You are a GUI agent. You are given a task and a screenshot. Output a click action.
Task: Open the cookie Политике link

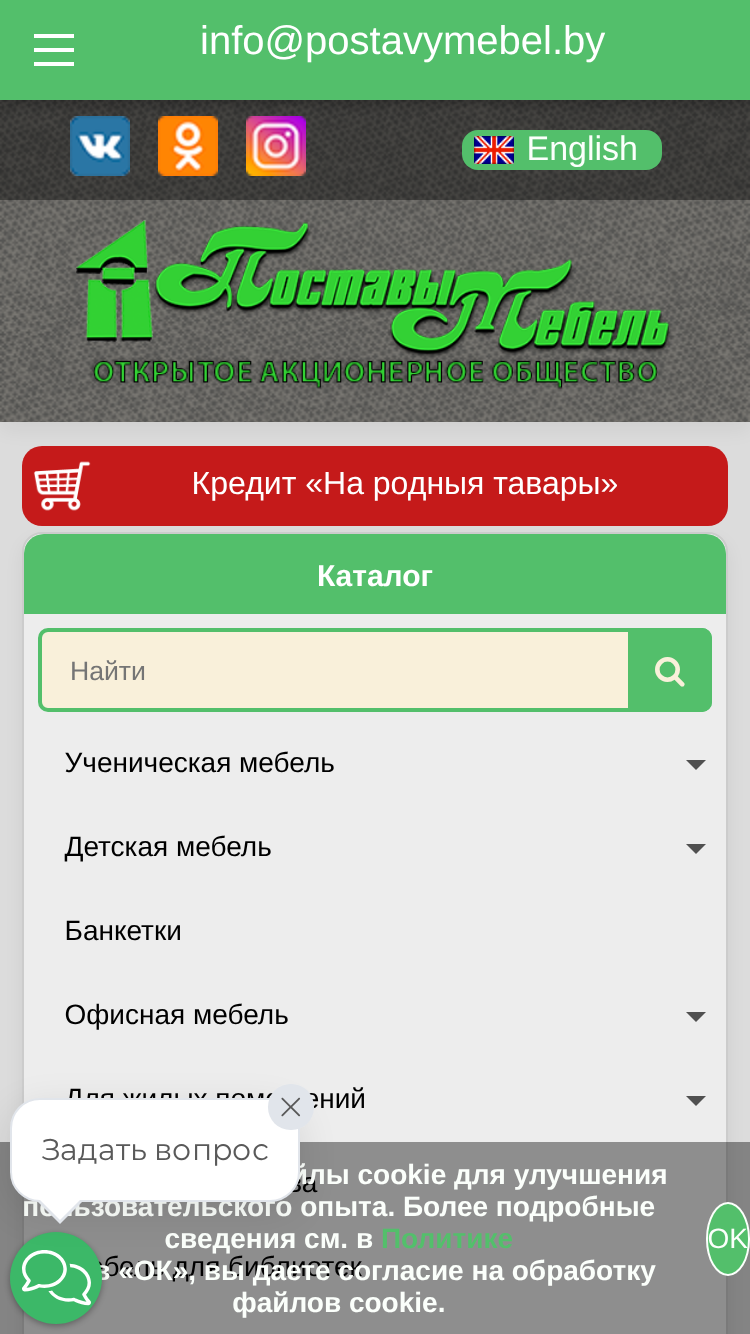(x=447, y=1239)
